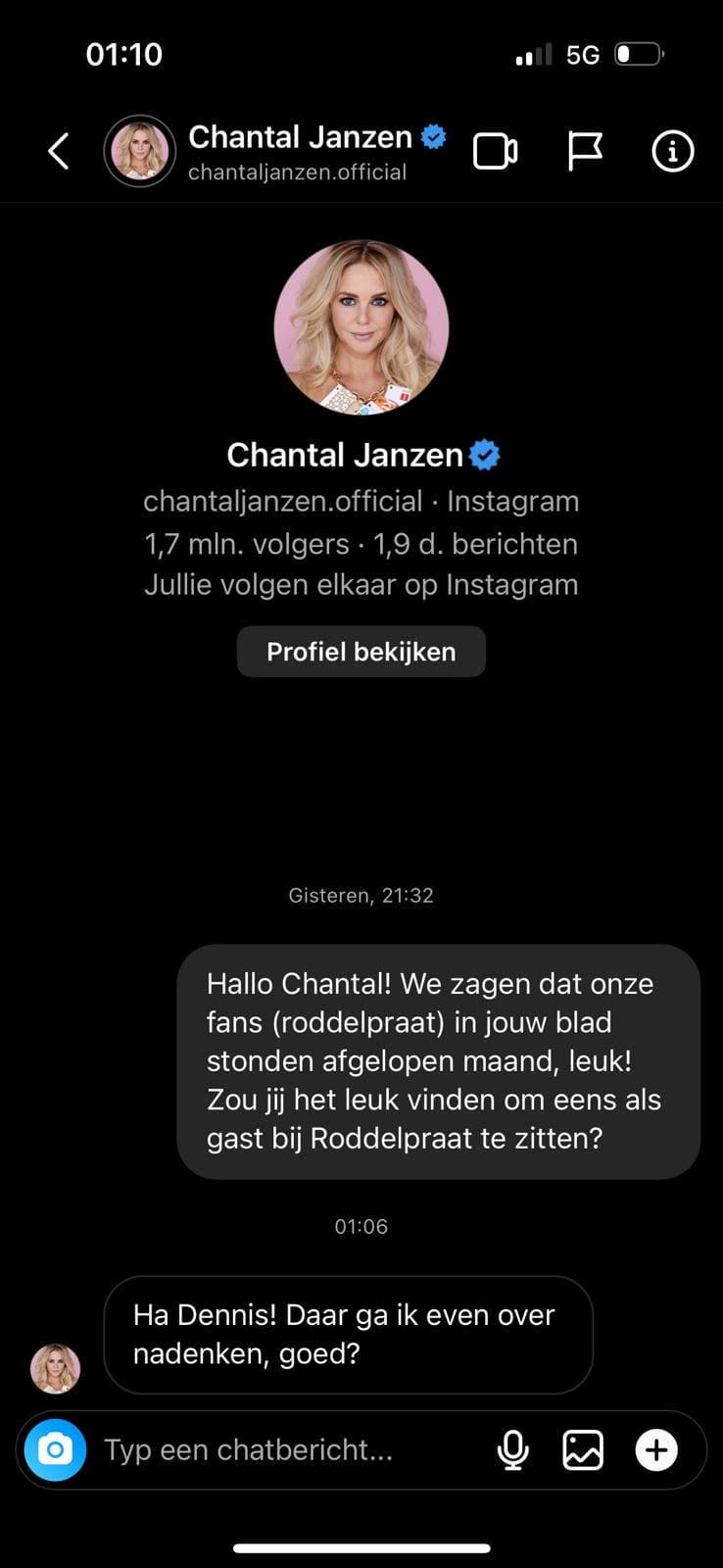
Task: Tap Profiel bekijken button
Action: (361, 652)
